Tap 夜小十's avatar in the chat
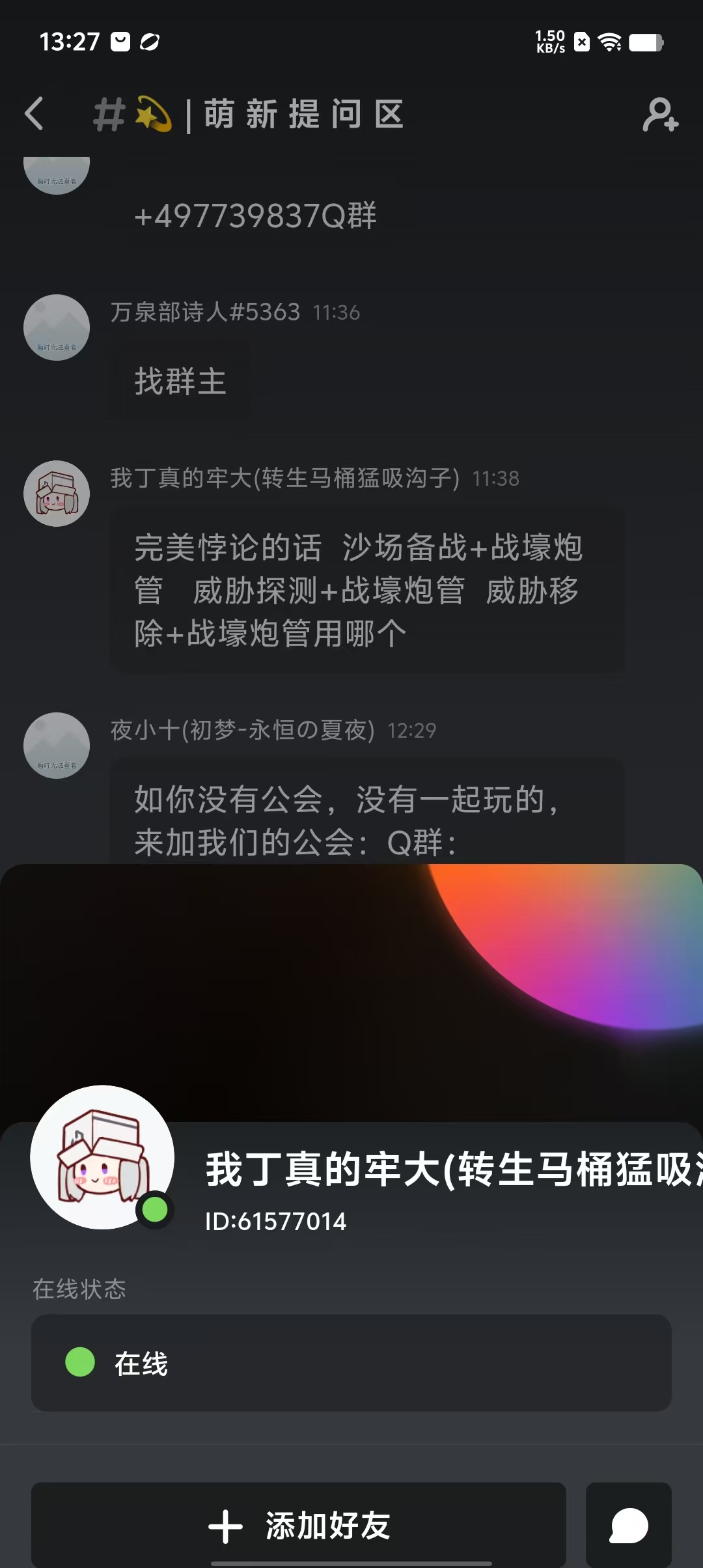Viewport: 703px width, 1568px height. [x=57, y=746]
